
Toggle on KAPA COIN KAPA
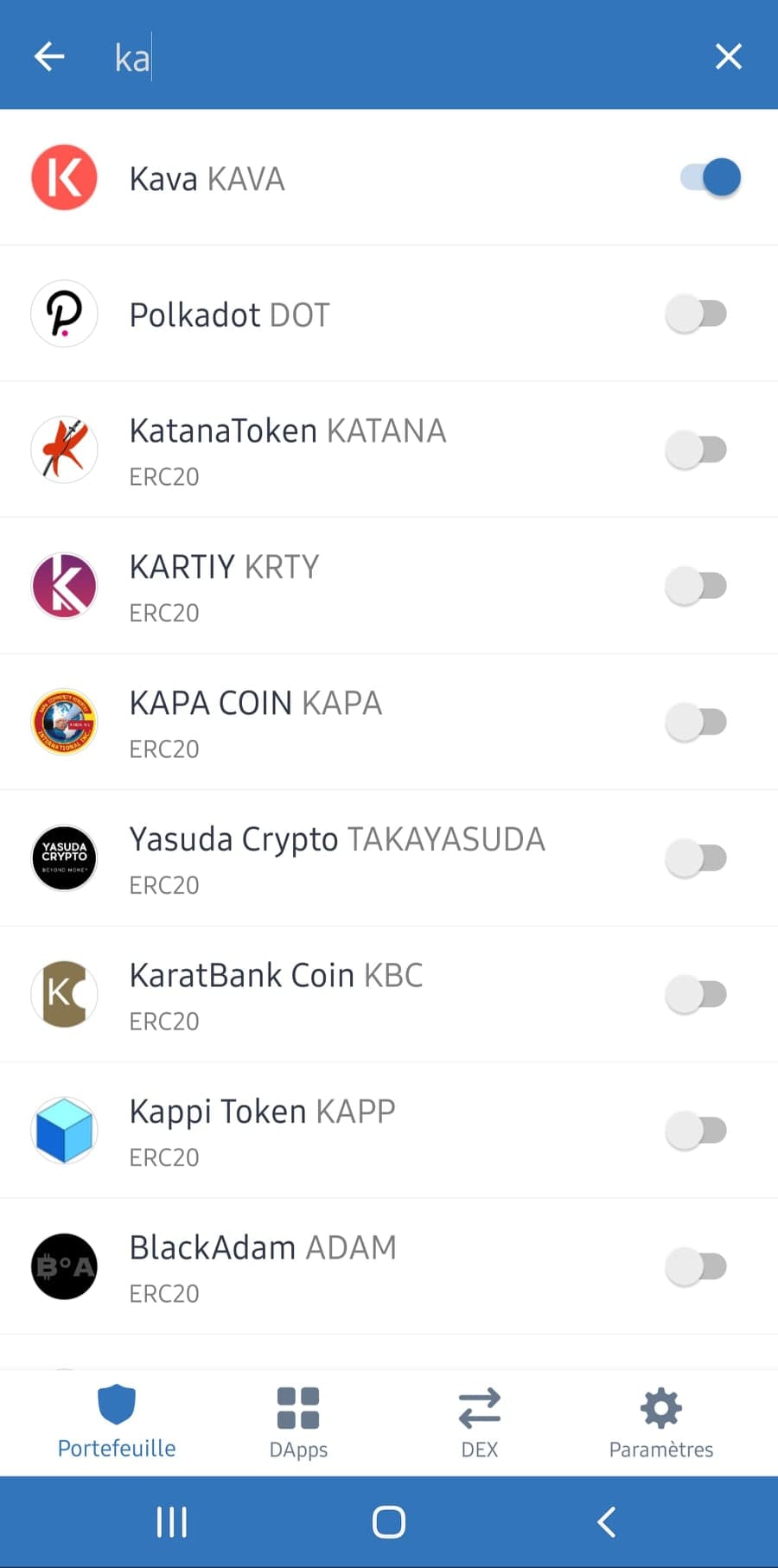pyautogui.click(x=696, y=722)
